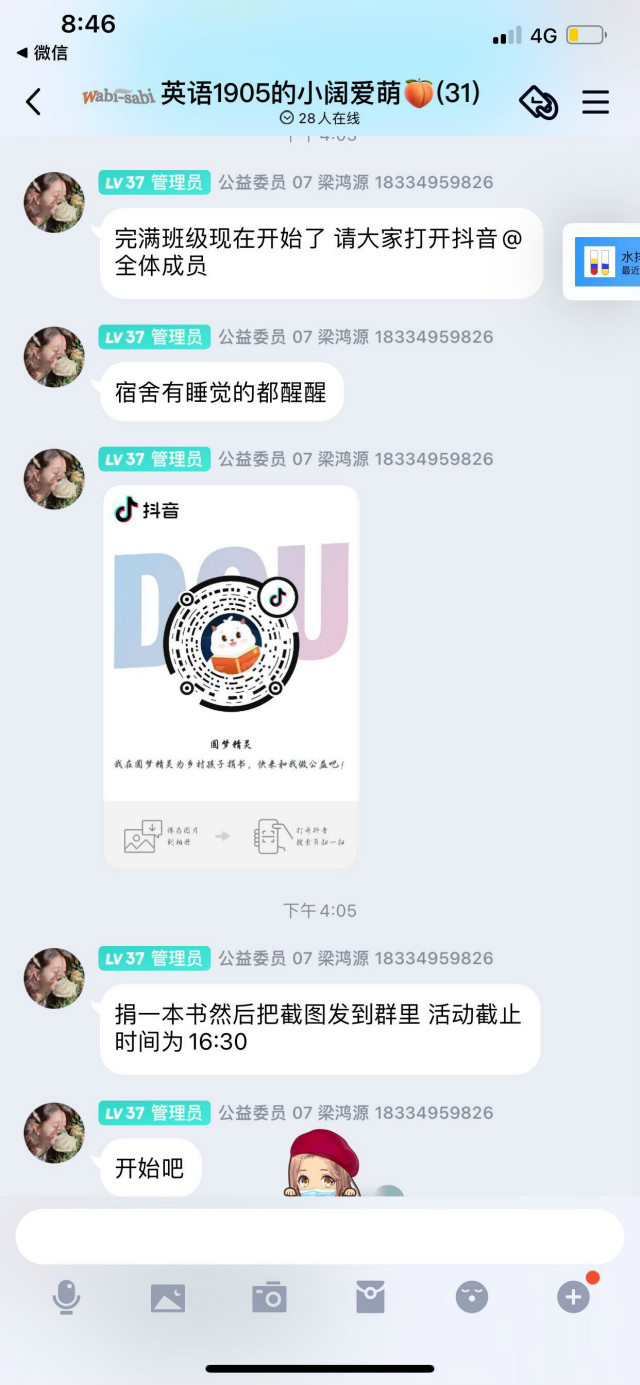Tap the message input field

(320, 1236)
